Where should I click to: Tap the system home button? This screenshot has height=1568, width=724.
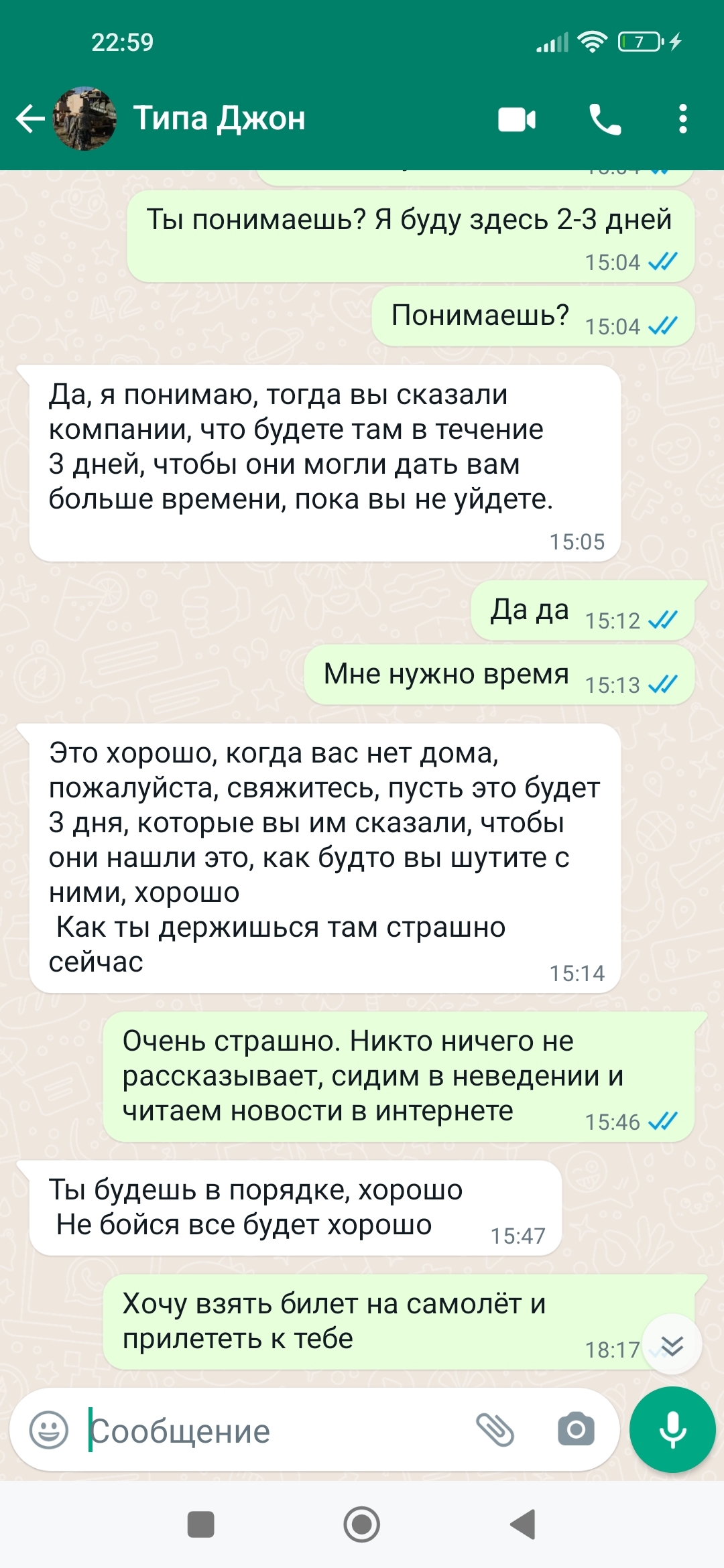pos(362,1525)
